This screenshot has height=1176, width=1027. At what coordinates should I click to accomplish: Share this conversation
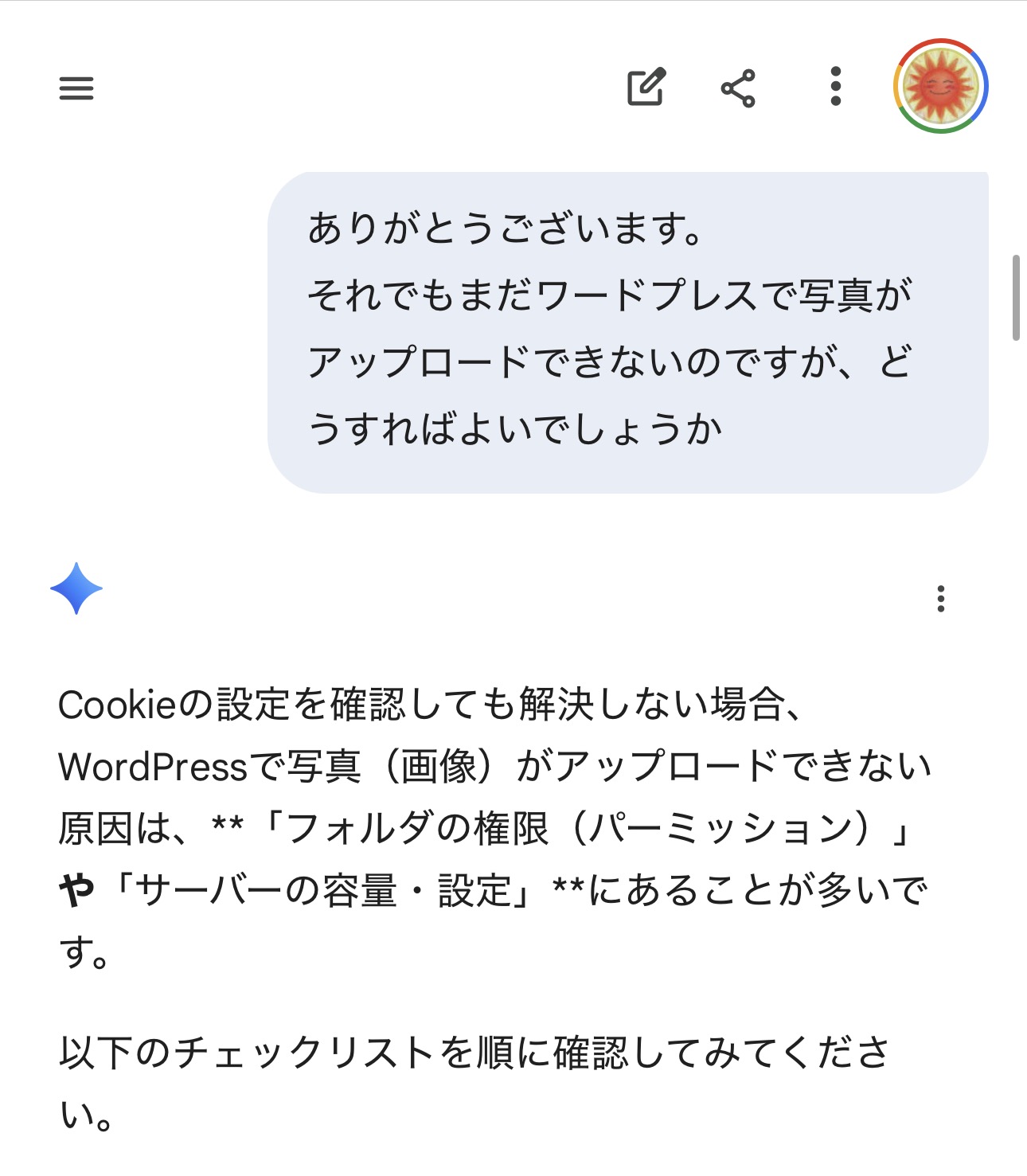coord(738,88)
